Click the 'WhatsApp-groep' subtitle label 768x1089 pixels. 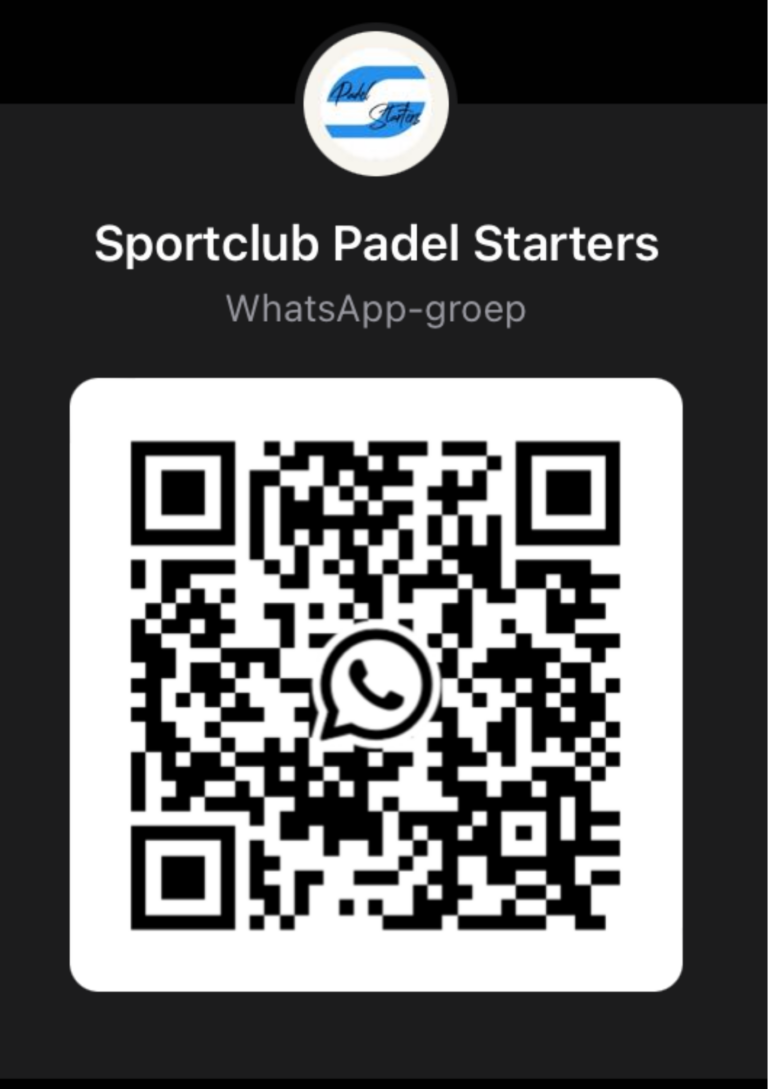[375, 309]
